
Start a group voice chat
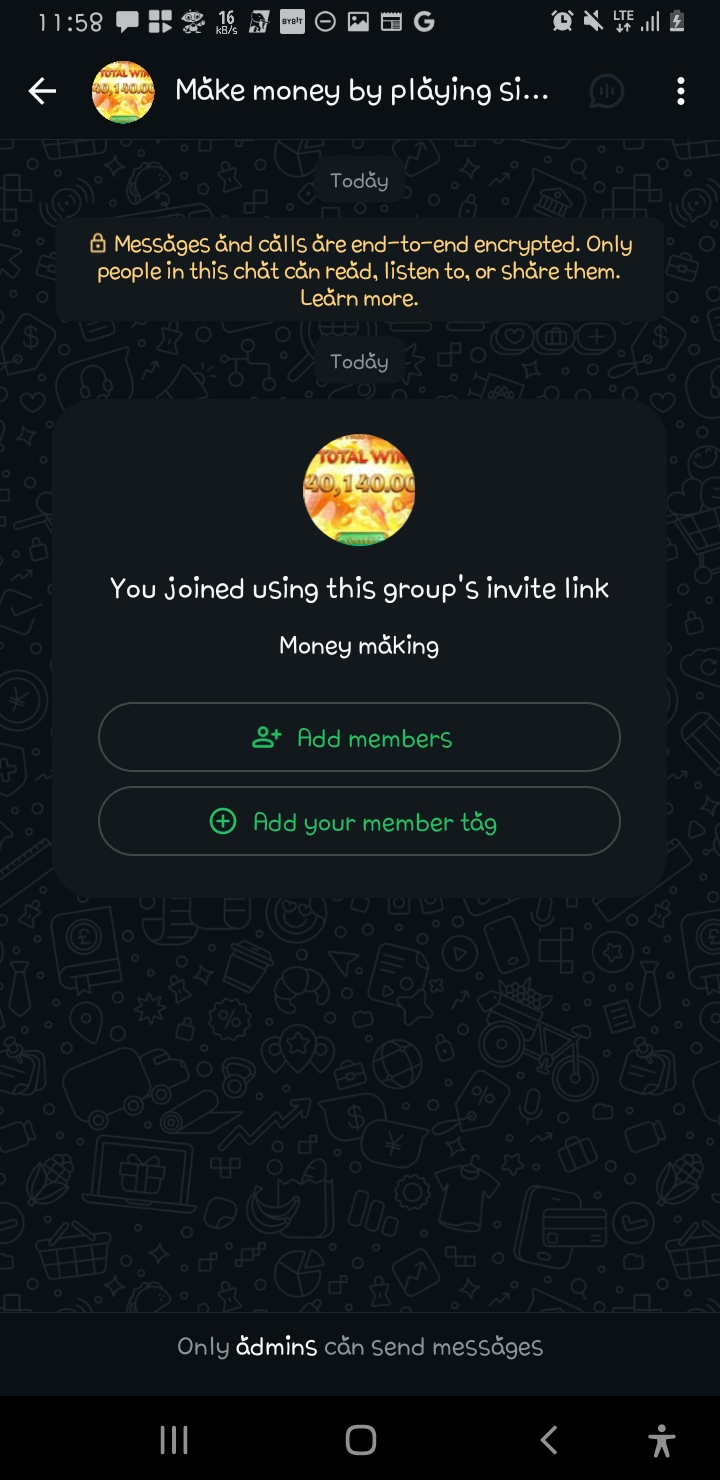click(x=606, y=92)
